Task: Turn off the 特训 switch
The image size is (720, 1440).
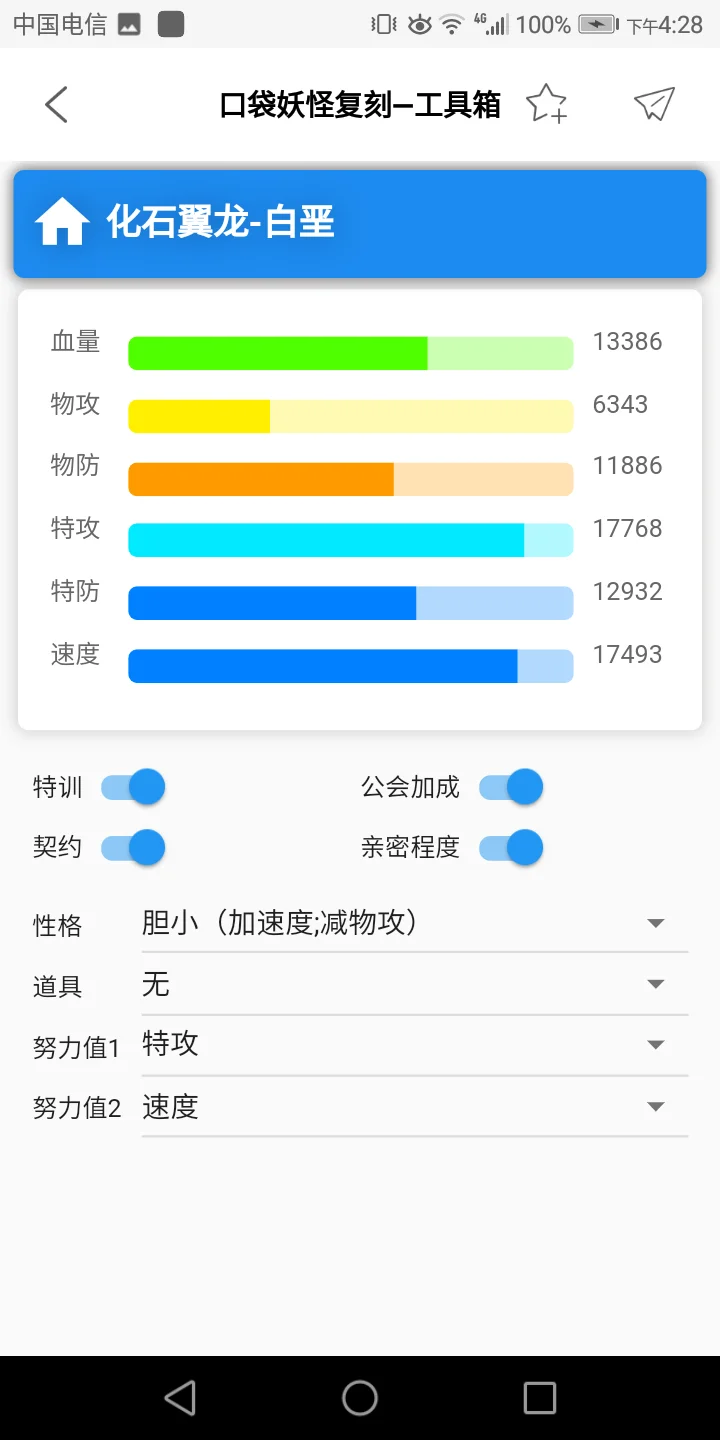Action: click(x=133, y=787)
